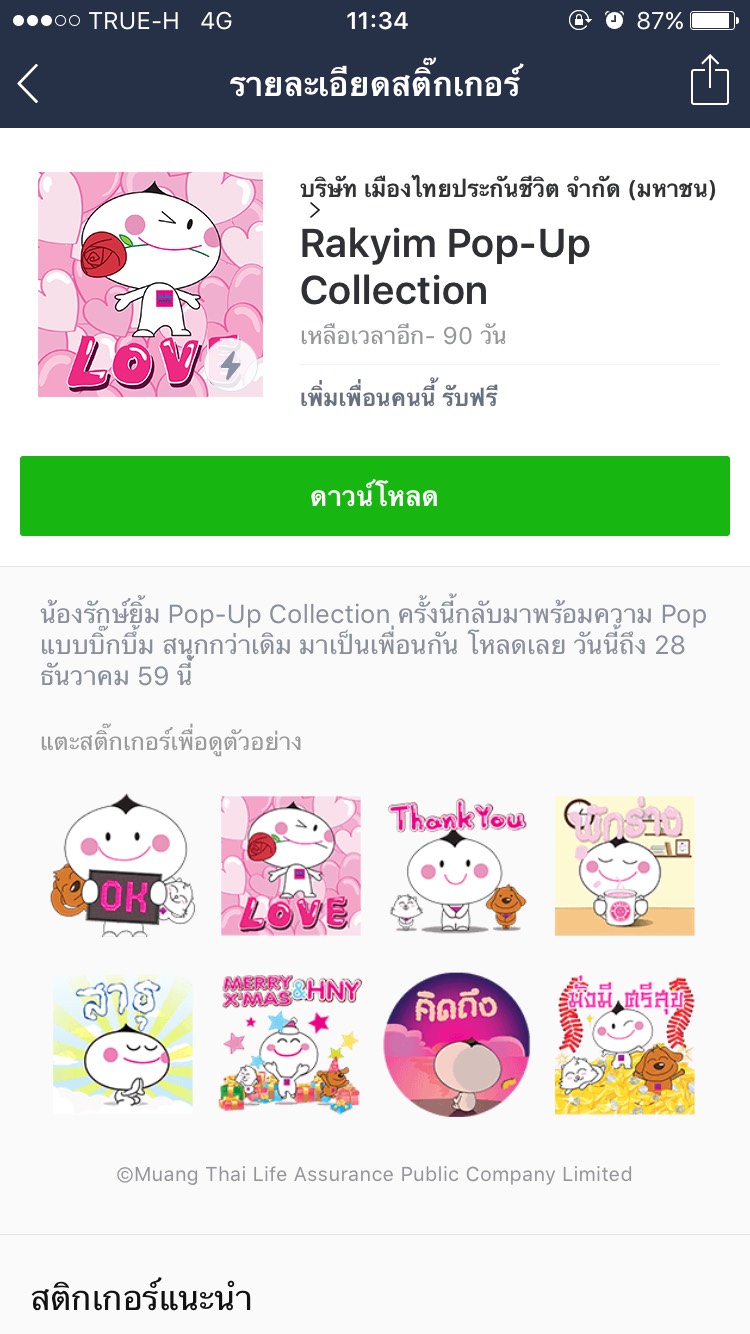Tap the green ดาวน์โหลด download button
The width and height of the screenshot is (750, 1334).
pos(375,496)
